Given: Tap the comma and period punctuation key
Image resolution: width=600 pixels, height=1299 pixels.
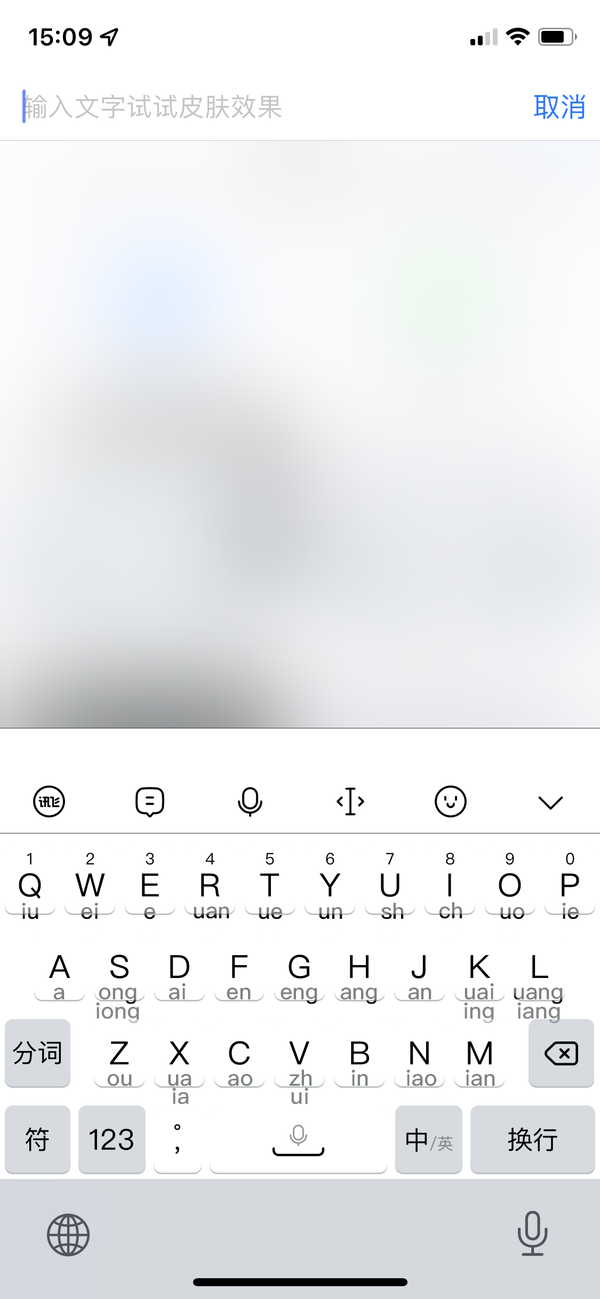Looking at the screenshot, I should pyautogui.click(x=178, y=1139).
